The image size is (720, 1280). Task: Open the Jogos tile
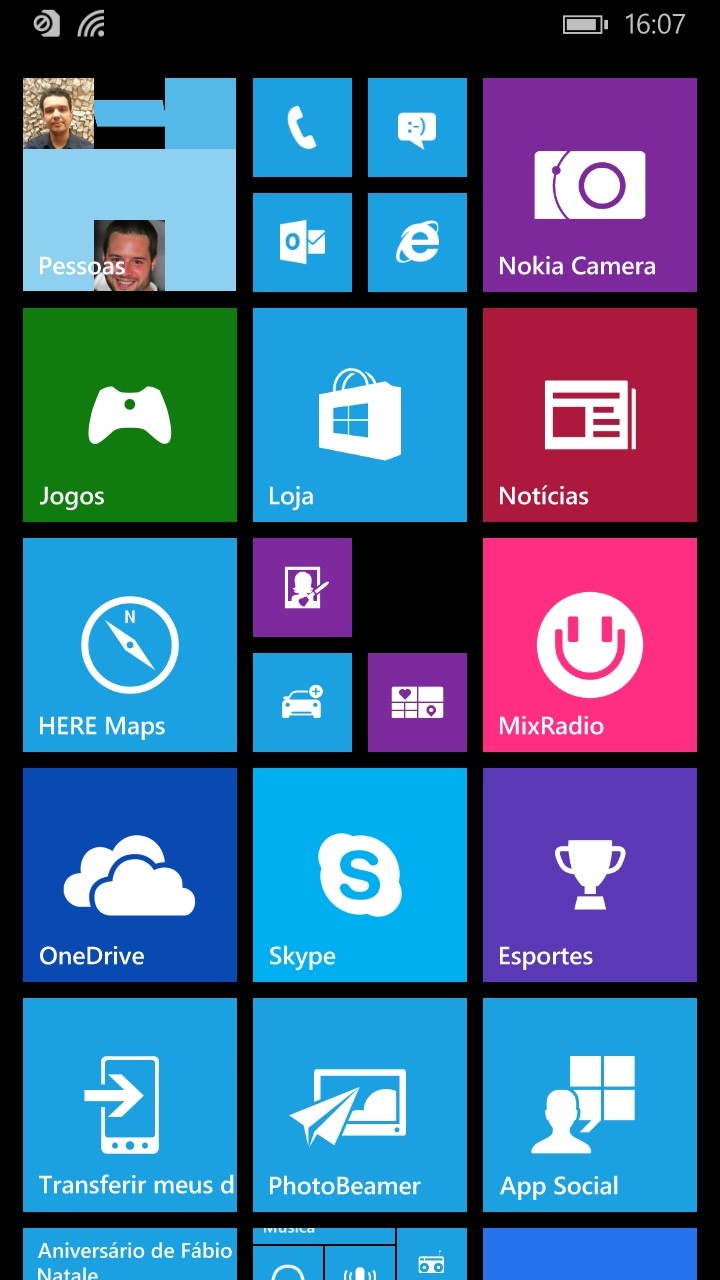coord(129,415)
